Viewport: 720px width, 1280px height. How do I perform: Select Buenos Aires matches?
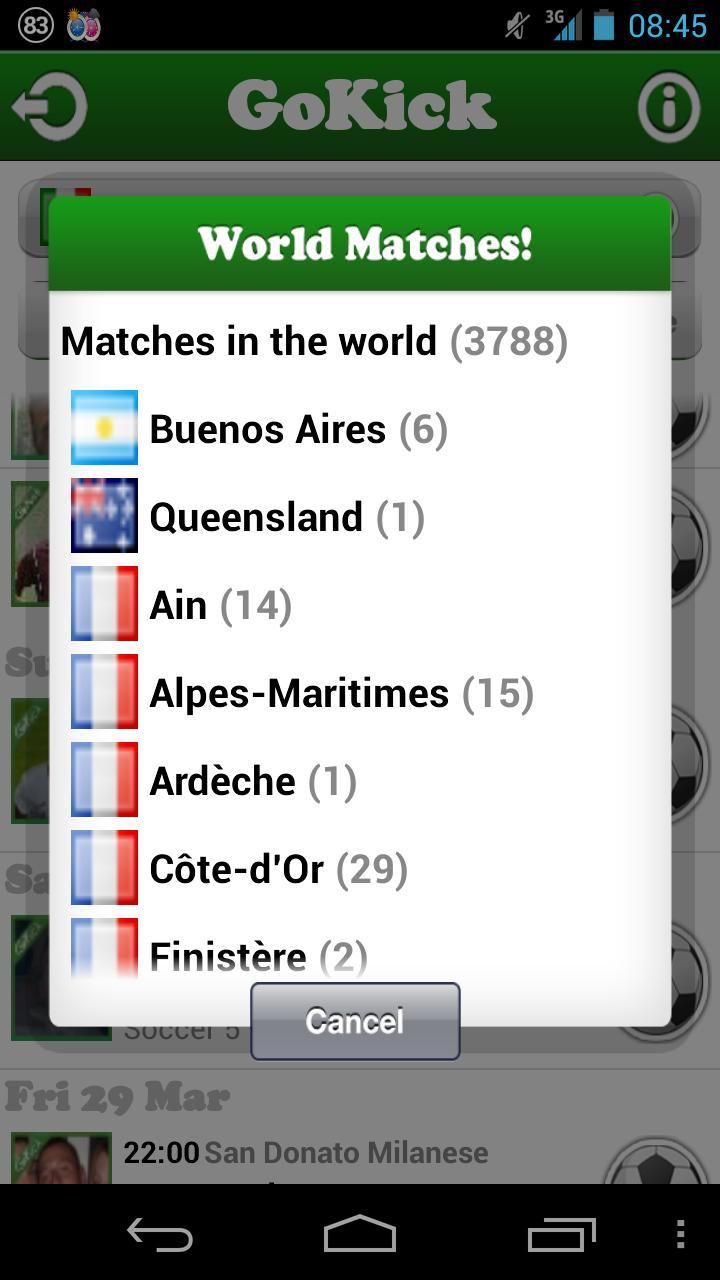point(298,430)
